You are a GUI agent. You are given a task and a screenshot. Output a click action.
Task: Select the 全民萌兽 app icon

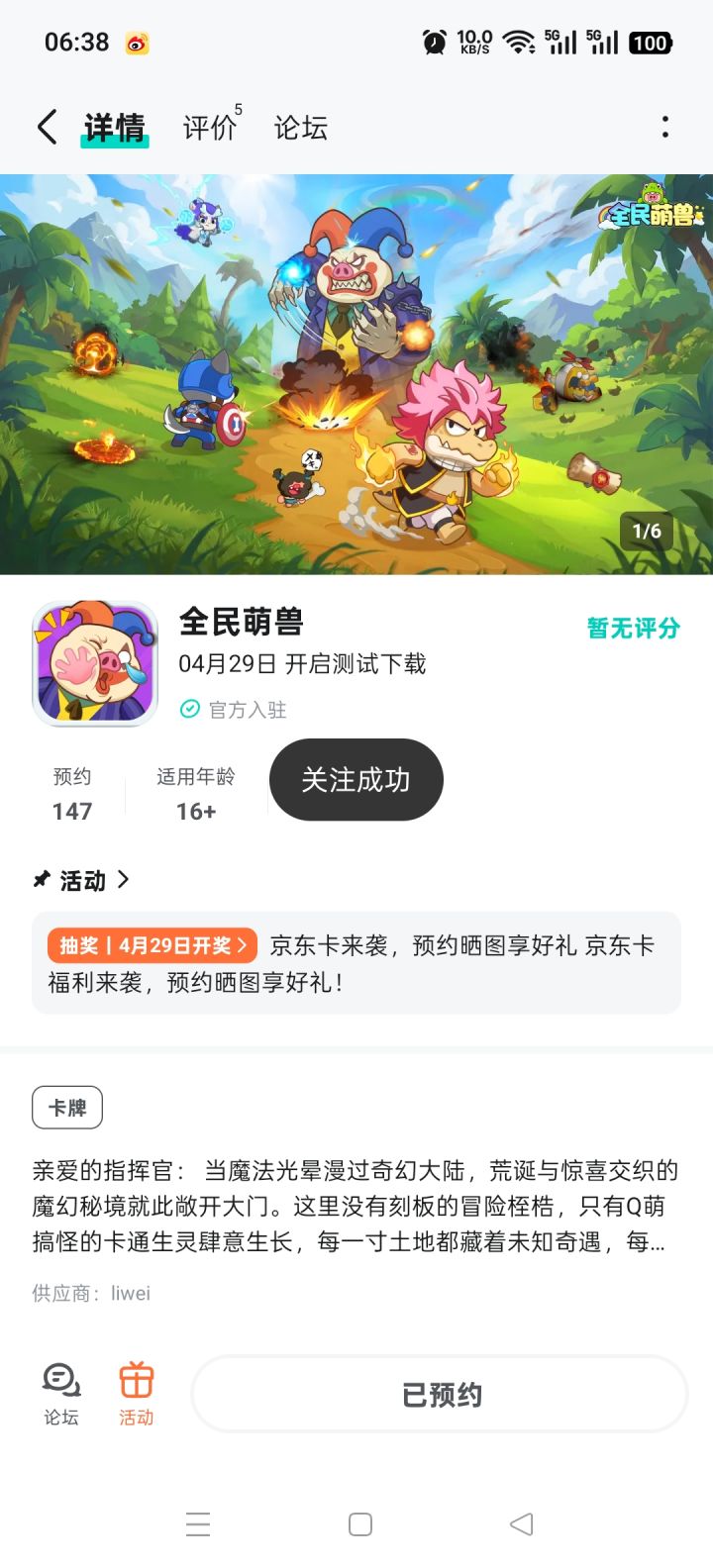pos(94,660)
